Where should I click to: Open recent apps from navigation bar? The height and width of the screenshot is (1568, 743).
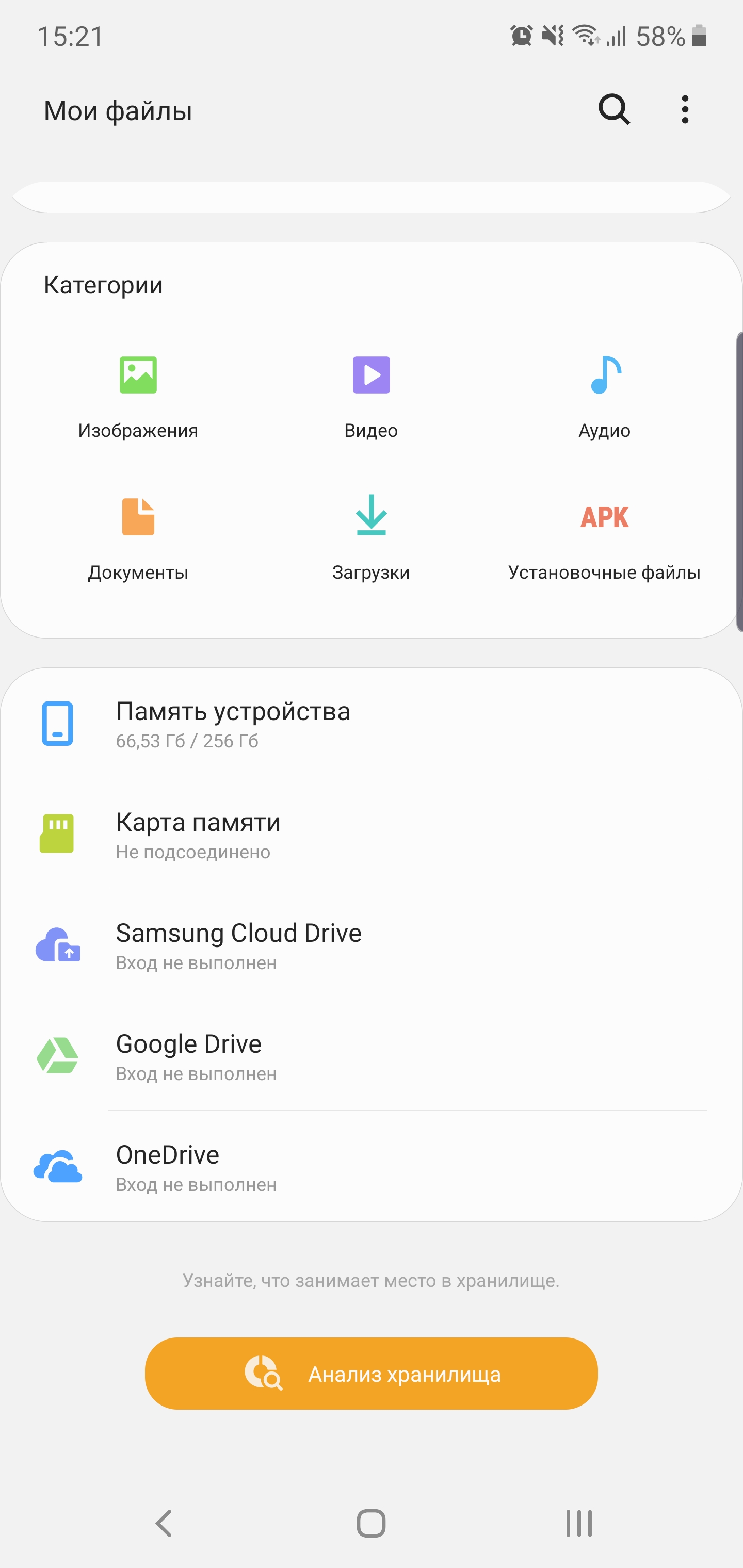pos(578,1524)
